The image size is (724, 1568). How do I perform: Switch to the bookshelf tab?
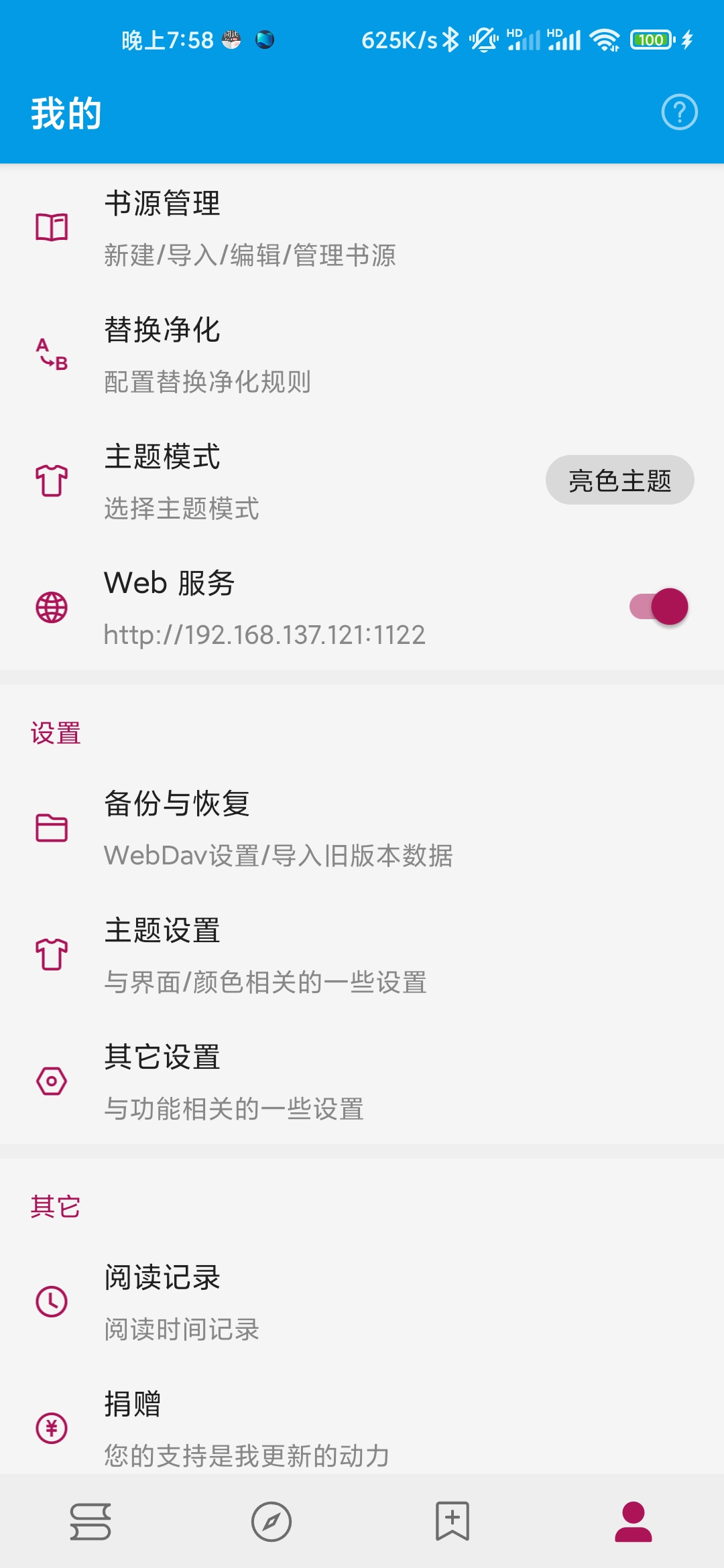[x=90, y=1522]
